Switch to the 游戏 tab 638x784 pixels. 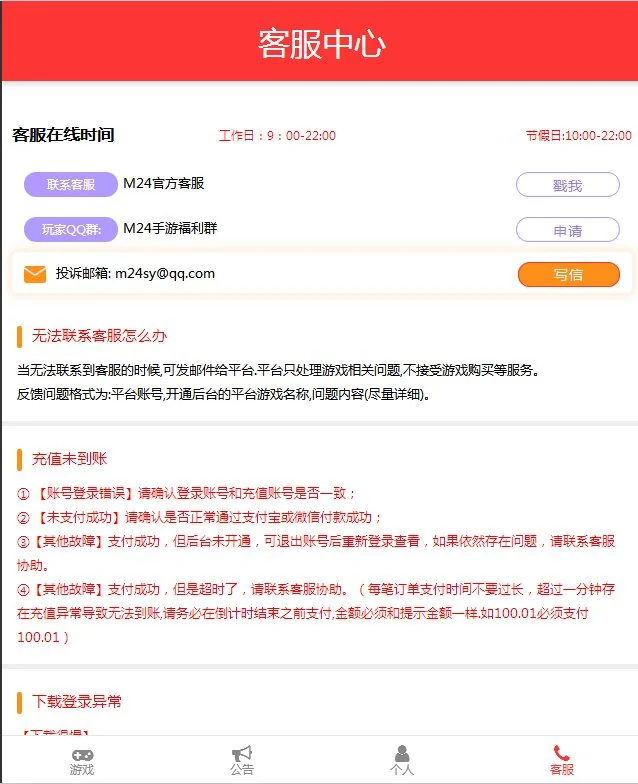(x=82, y=761)
